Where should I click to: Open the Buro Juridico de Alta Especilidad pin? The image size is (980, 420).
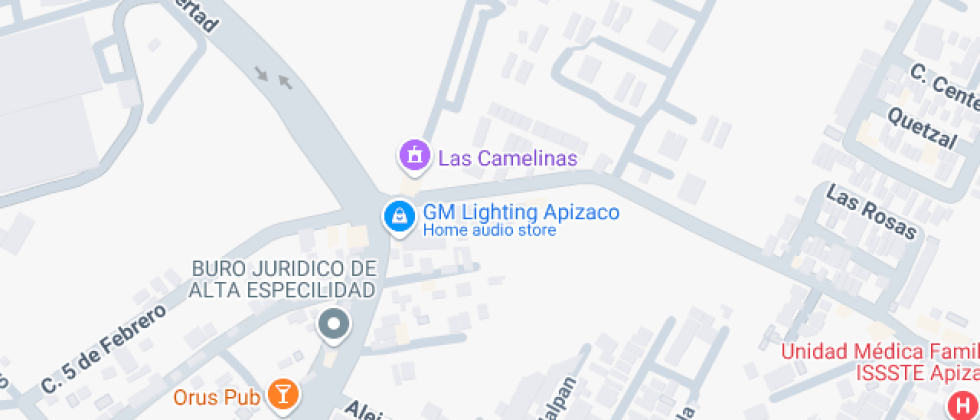[x=333, y=325]
